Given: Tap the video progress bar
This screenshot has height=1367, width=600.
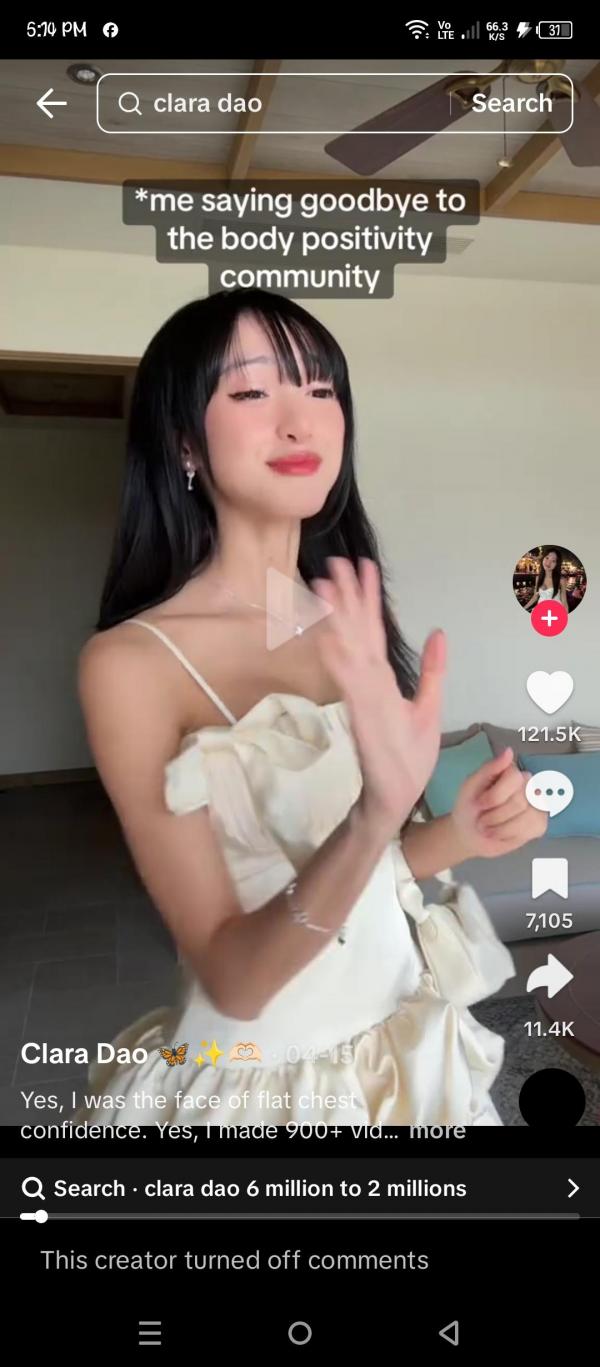Looking at the screenshot, I should click(300, 1217).
